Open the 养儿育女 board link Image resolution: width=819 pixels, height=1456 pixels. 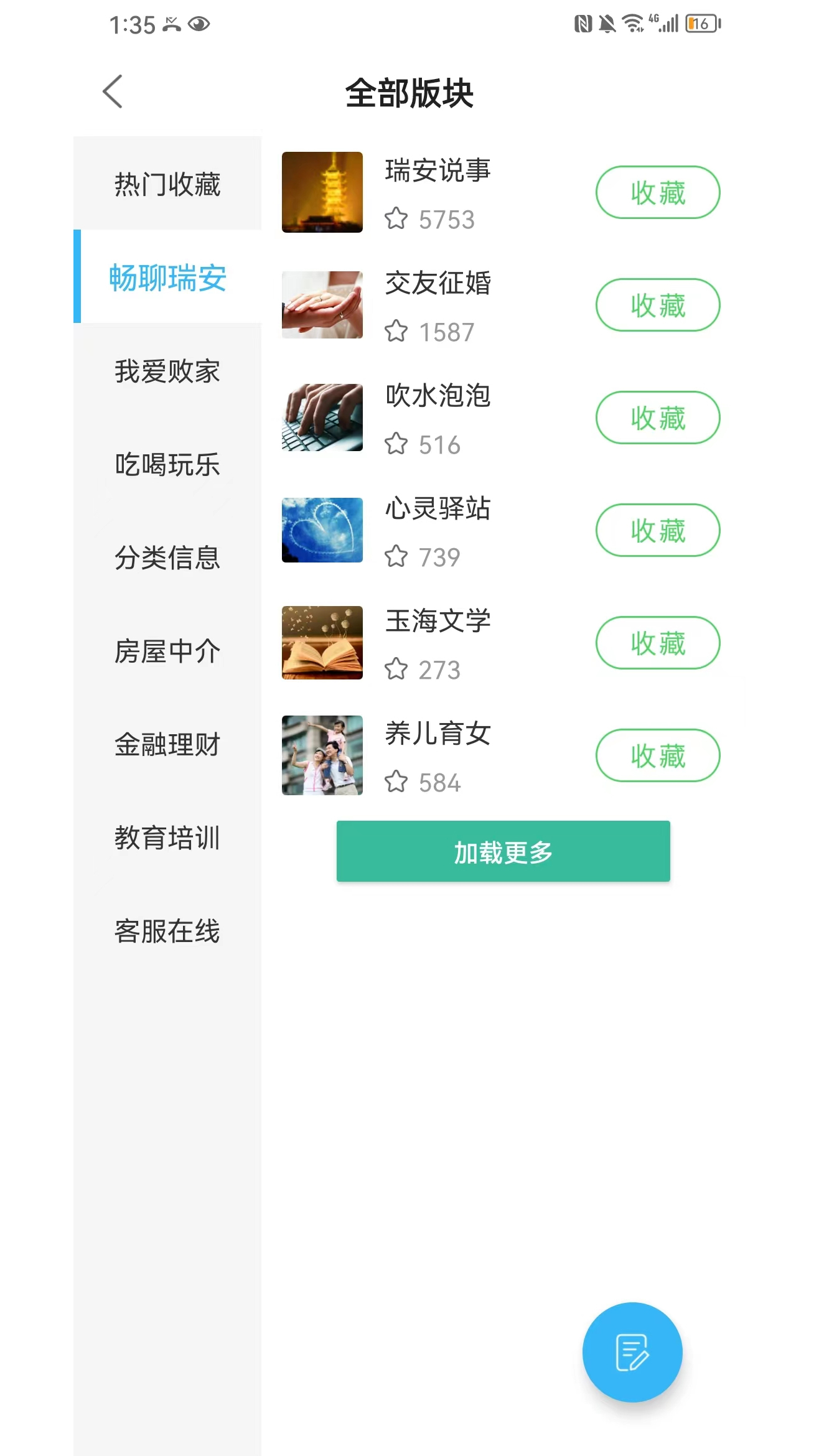436,734
